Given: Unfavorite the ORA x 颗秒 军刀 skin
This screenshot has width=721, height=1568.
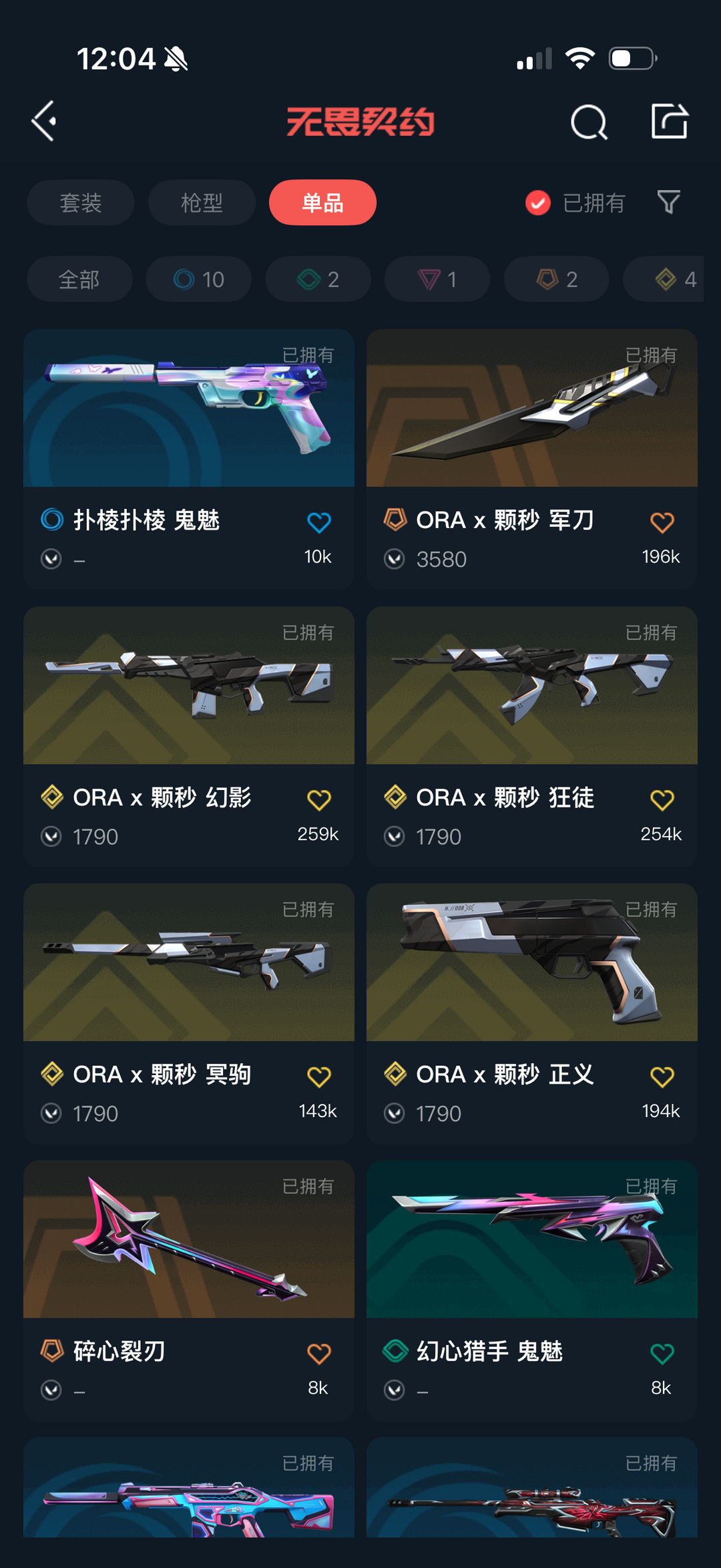Looking at the screenshot, I should click(662, 522).
